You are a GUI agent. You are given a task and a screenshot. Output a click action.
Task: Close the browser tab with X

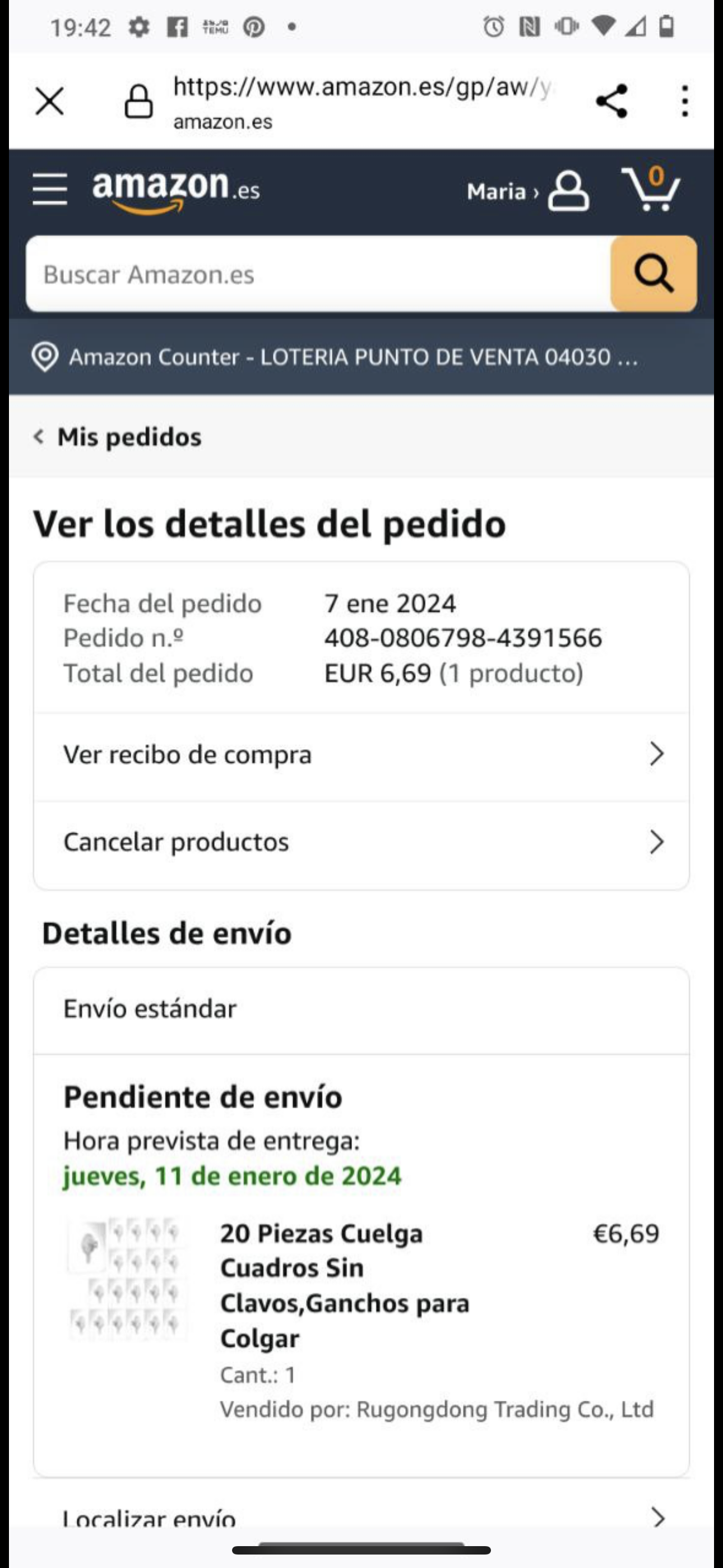[49, 101]
